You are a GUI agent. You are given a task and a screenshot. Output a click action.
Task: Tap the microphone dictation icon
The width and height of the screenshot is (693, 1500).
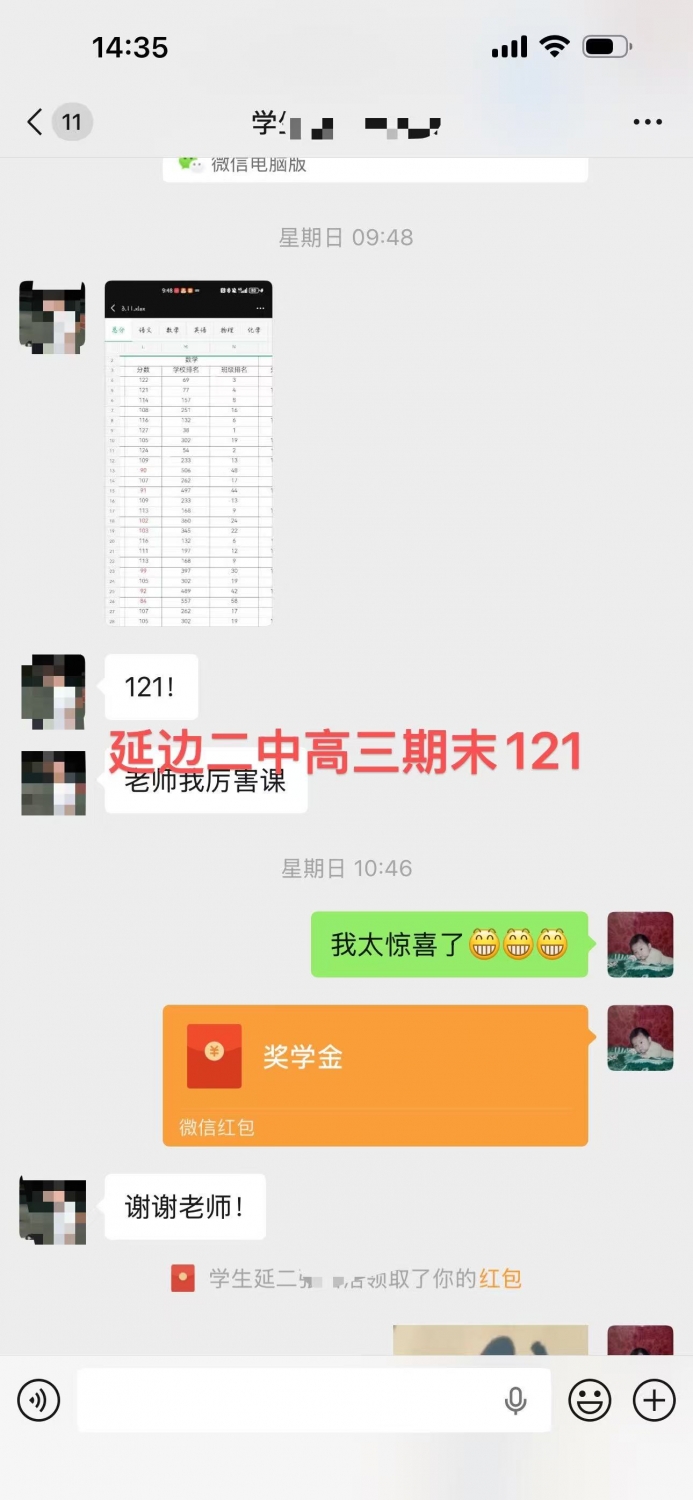click(516, 1401)
